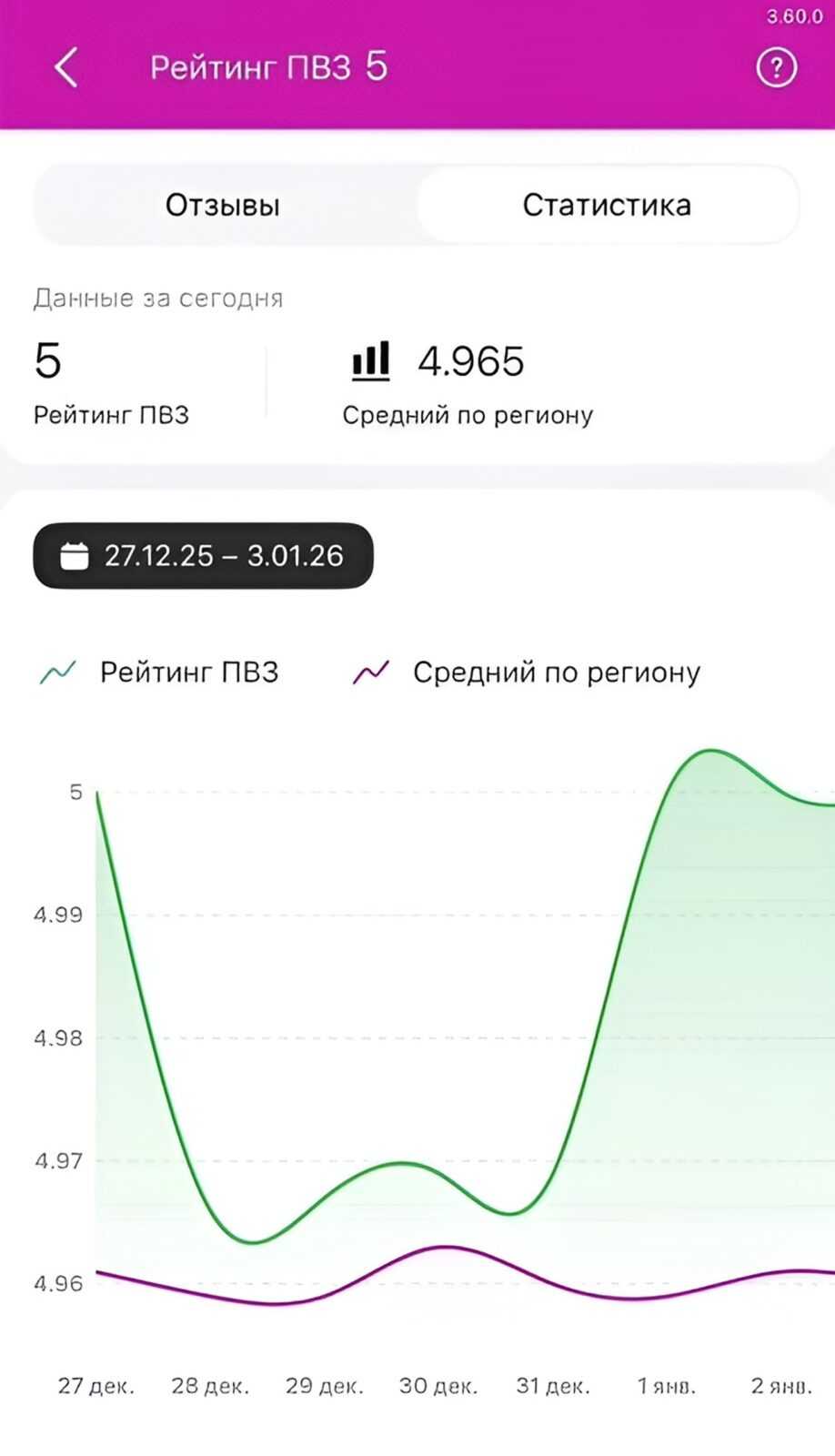The width and height of the screenshot is (835, 1456).
Task: Select the Статистика tab
Action: [607, 206]
